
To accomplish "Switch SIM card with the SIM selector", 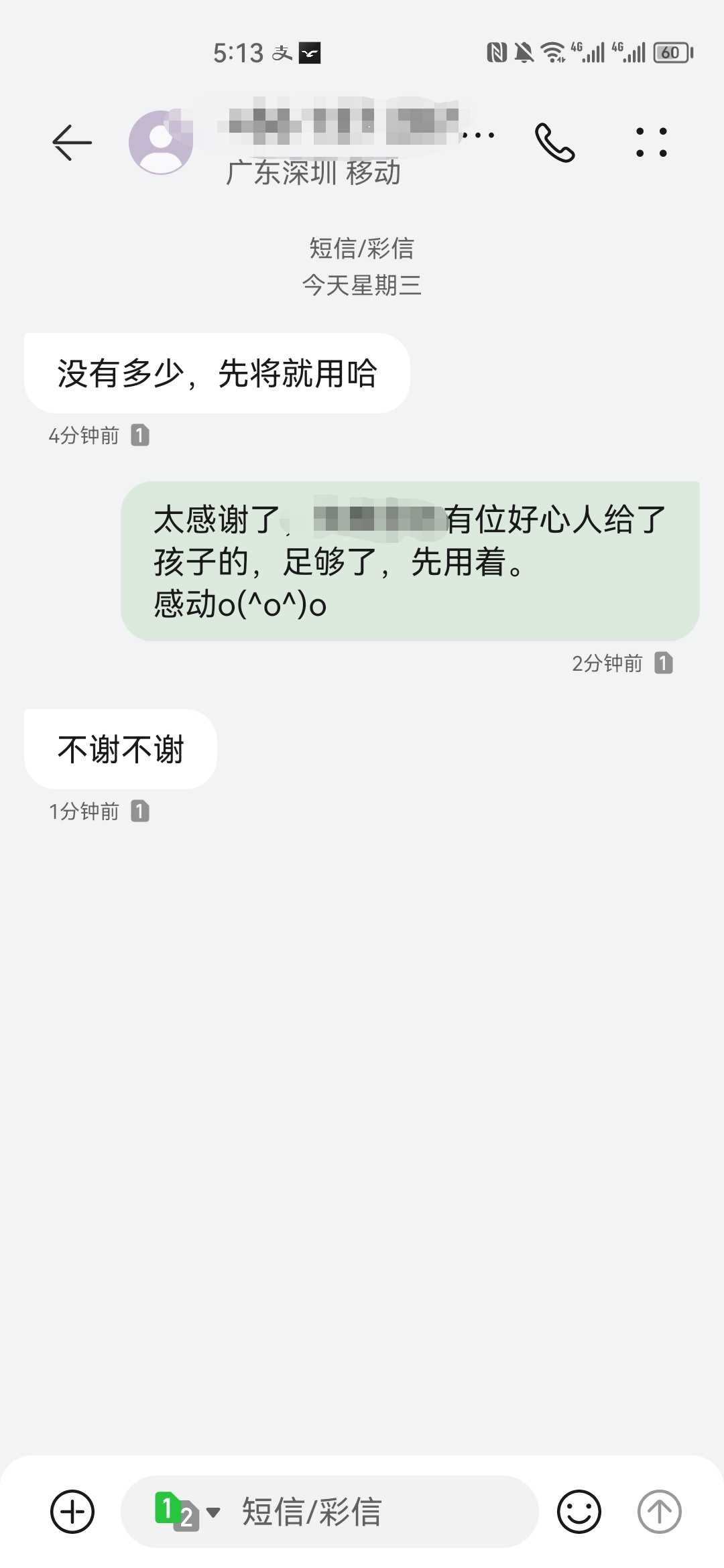I will pyautogui.click(x=186, y=1511).
